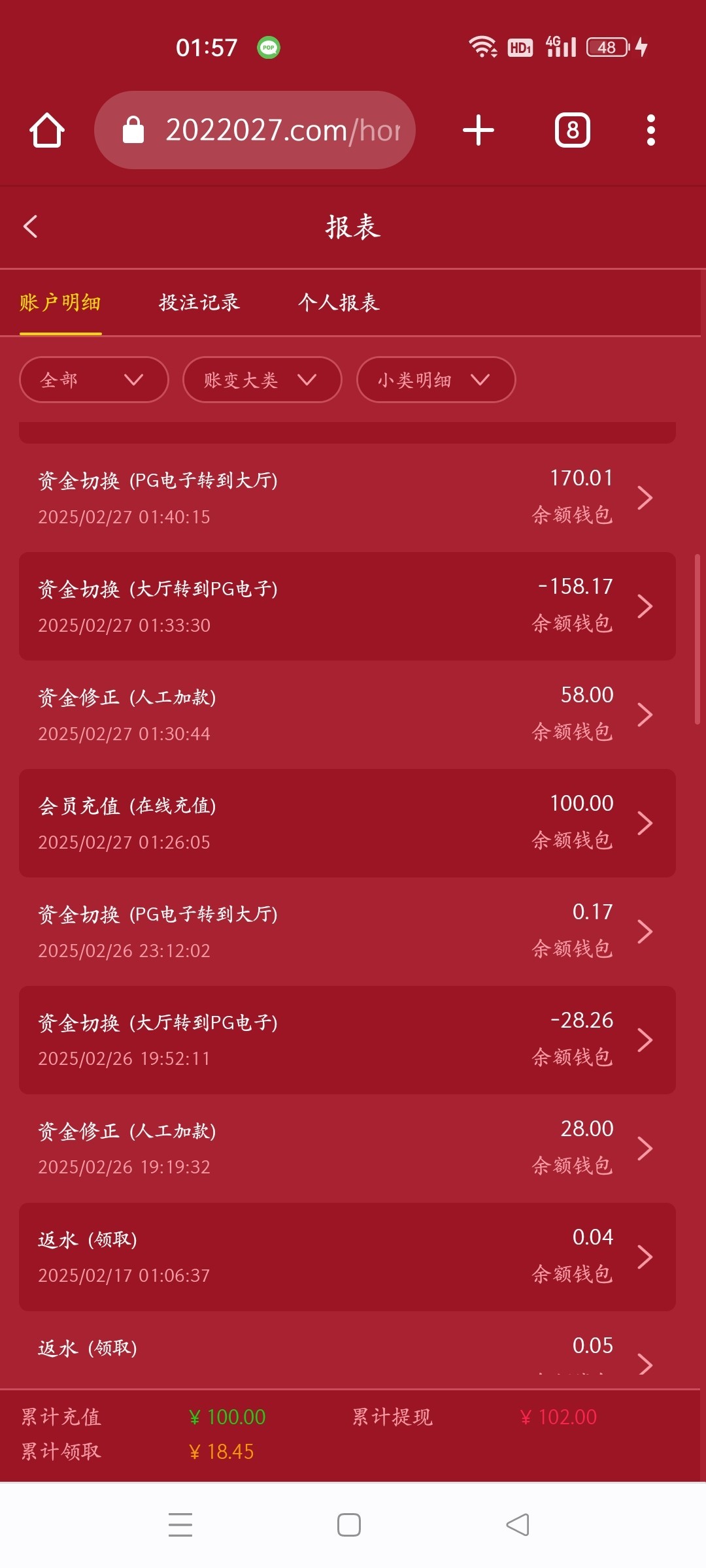This screenshot has width=706, height=1568.
Task: Tap the browser home icon
Action: click(x=47, y=130)
